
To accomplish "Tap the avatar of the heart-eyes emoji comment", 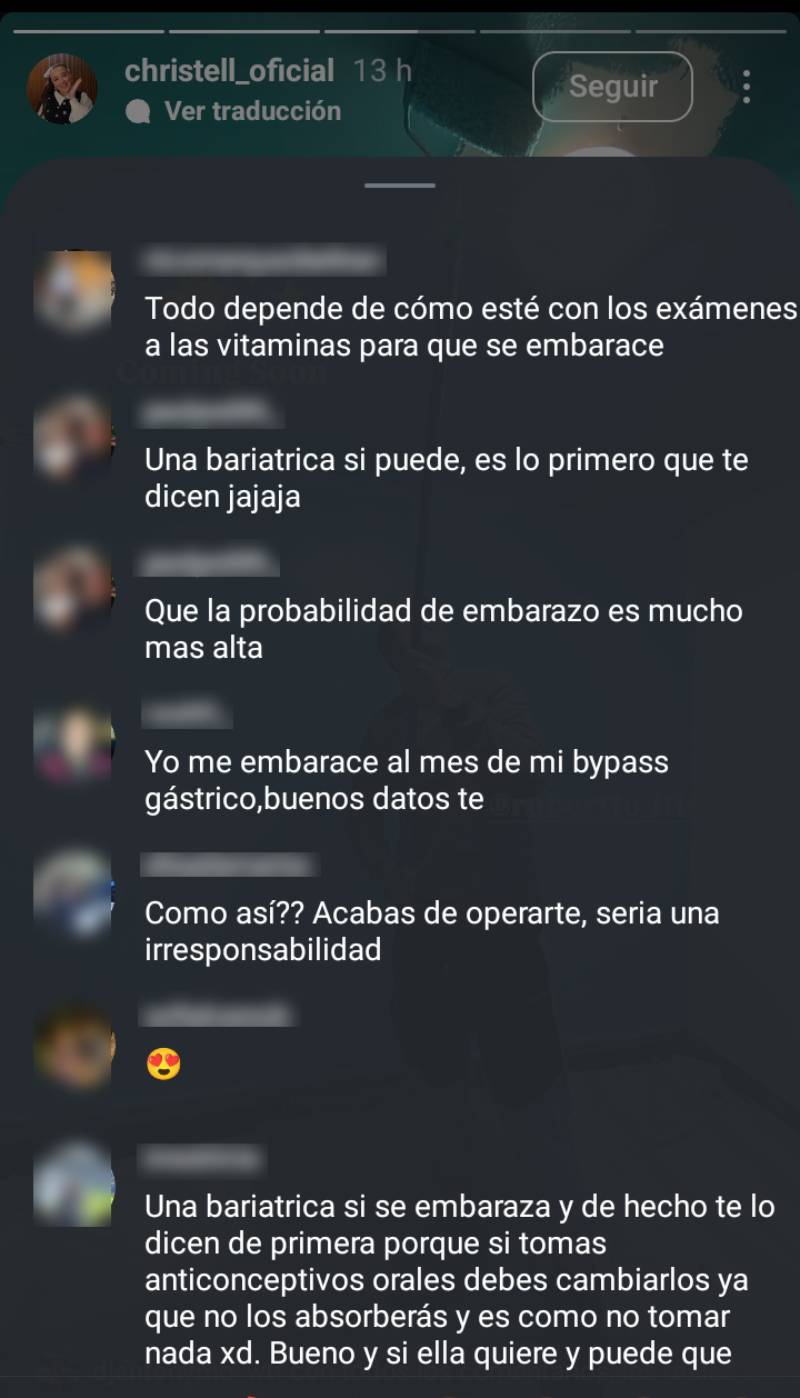I will [73, 1045].
